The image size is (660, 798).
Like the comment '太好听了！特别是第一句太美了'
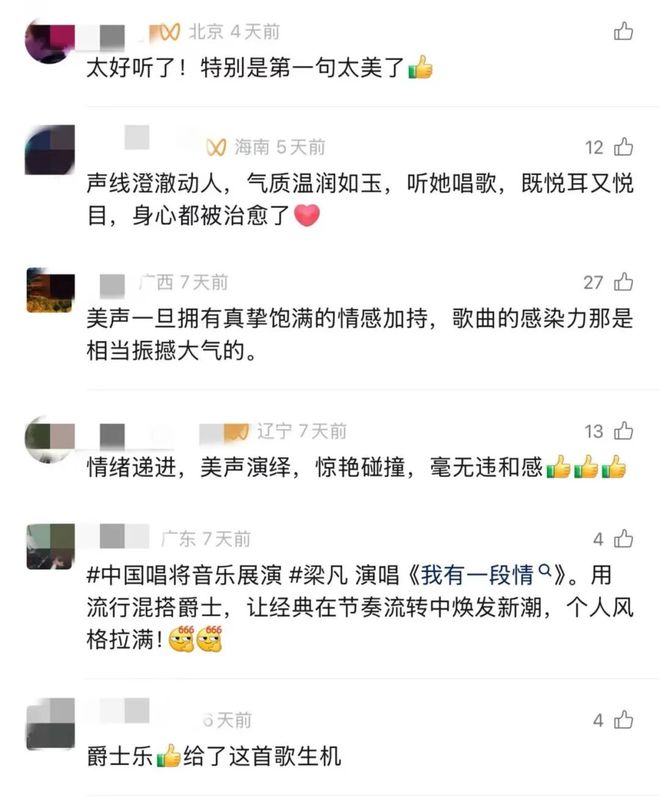tap(624, 31)
